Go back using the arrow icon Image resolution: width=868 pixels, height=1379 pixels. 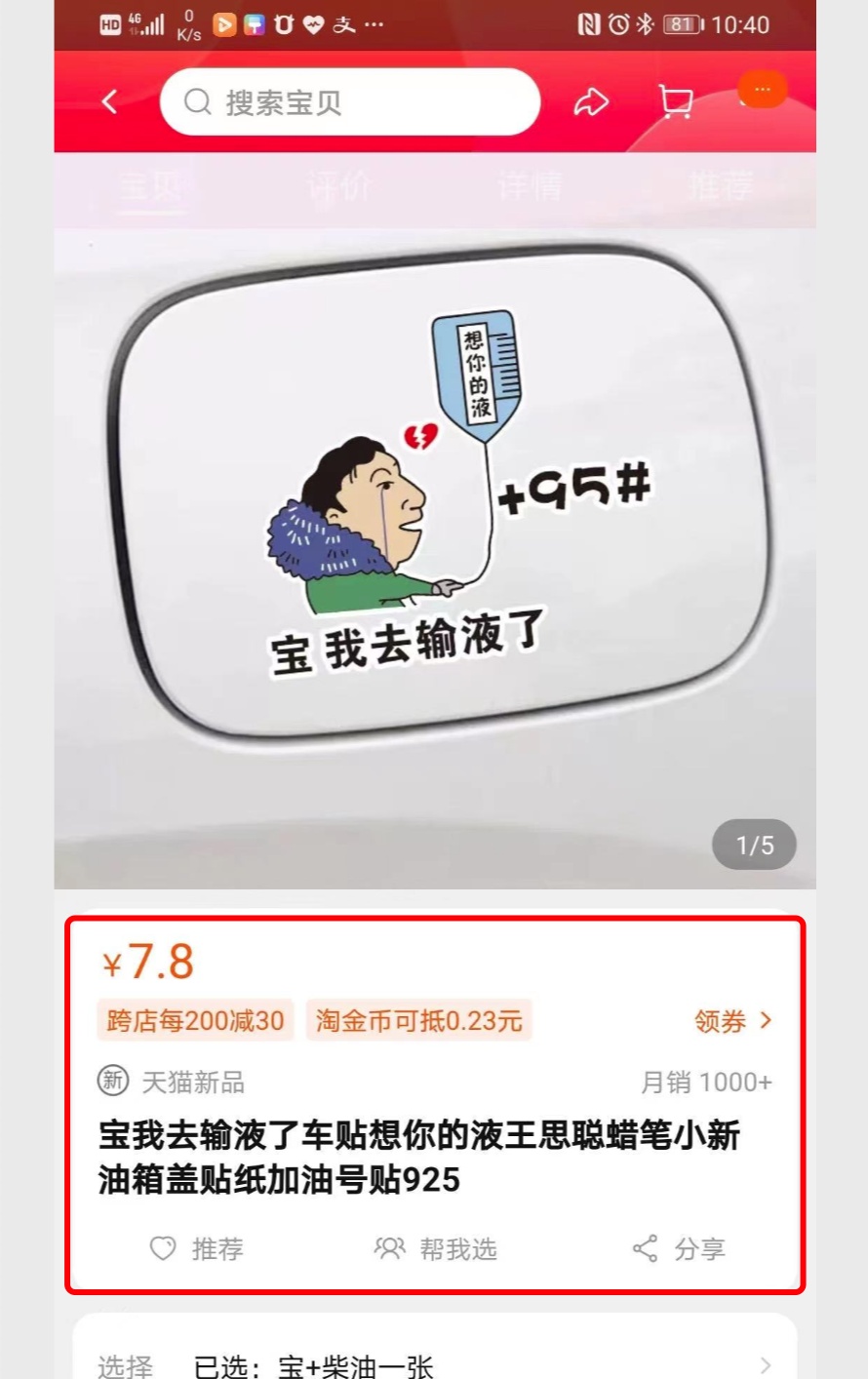pos(109,101)
